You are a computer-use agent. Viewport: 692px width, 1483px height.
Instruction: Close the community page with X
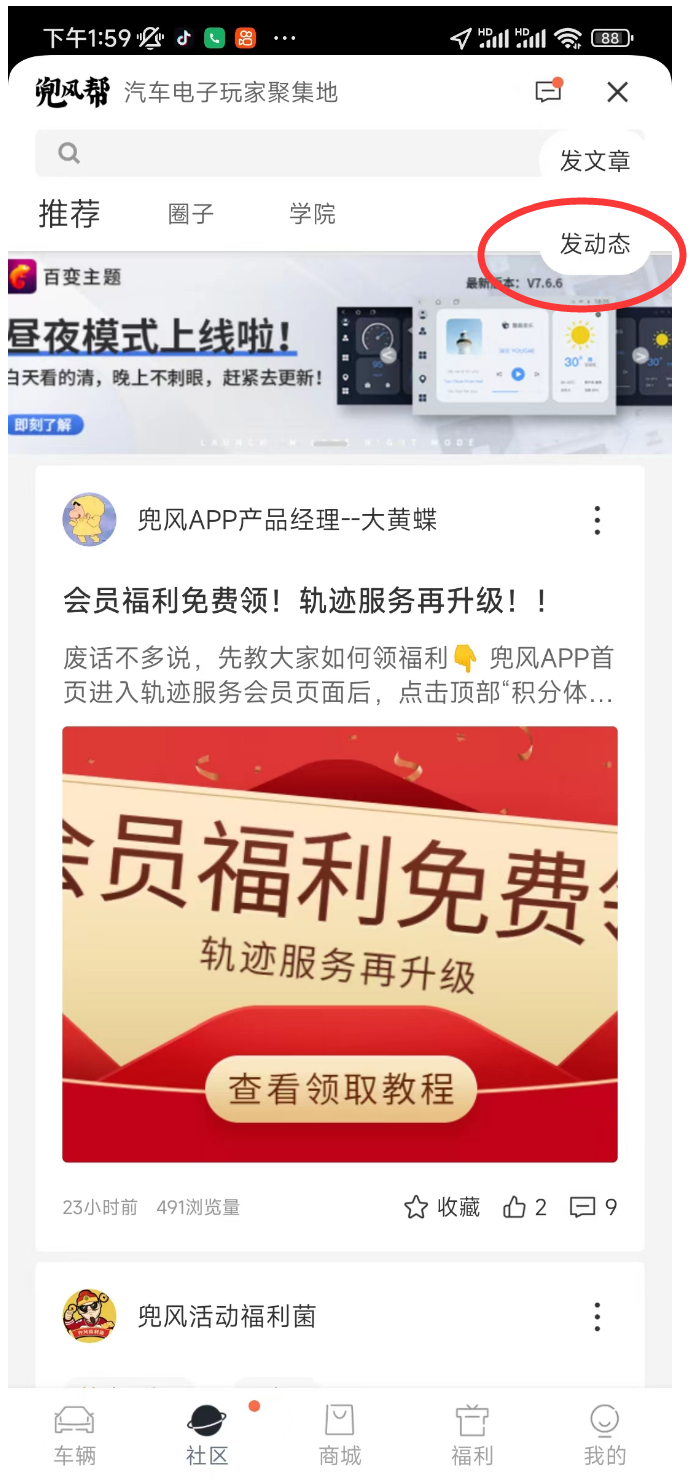pos(618,92)
